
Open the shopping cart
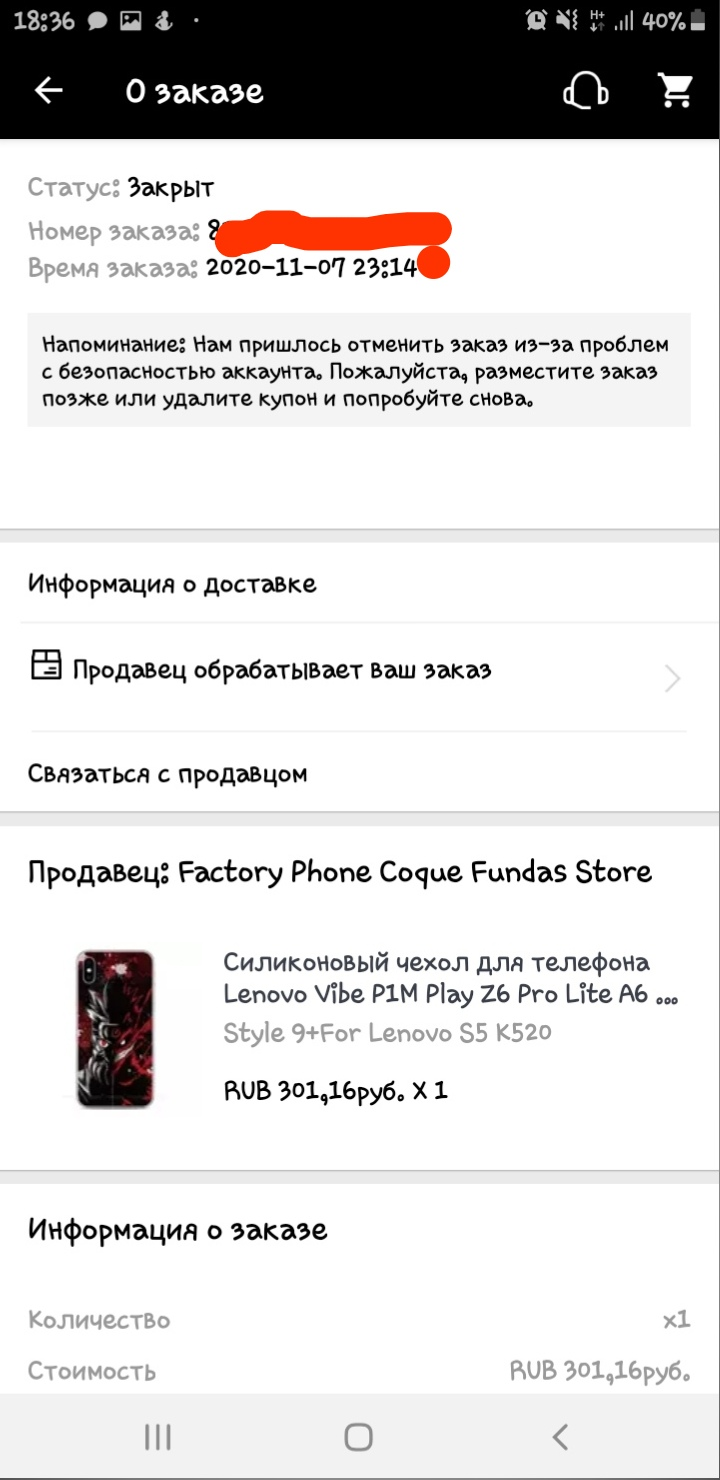click(x=677, y=91)
